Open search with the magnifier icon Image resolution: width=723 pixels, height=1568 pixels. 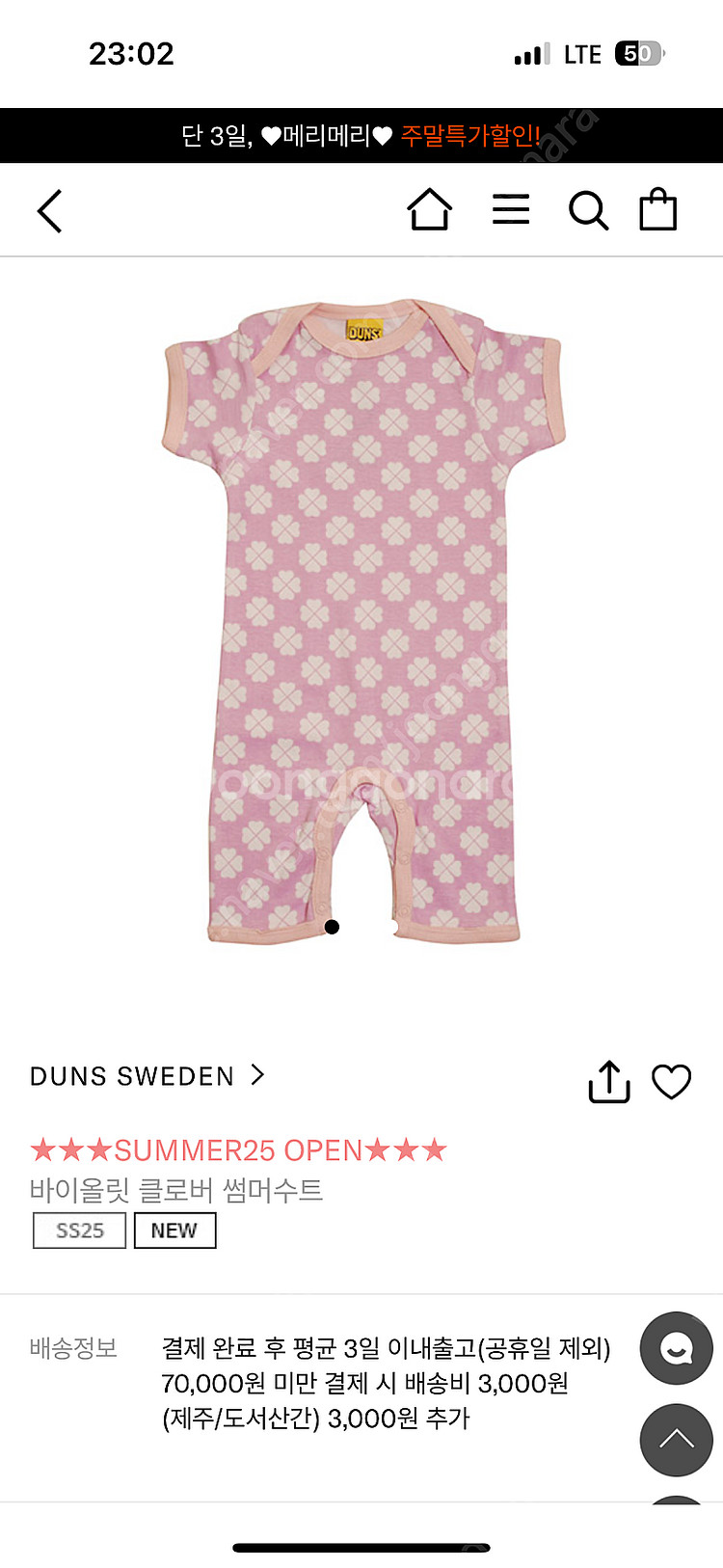pos(588,210)
